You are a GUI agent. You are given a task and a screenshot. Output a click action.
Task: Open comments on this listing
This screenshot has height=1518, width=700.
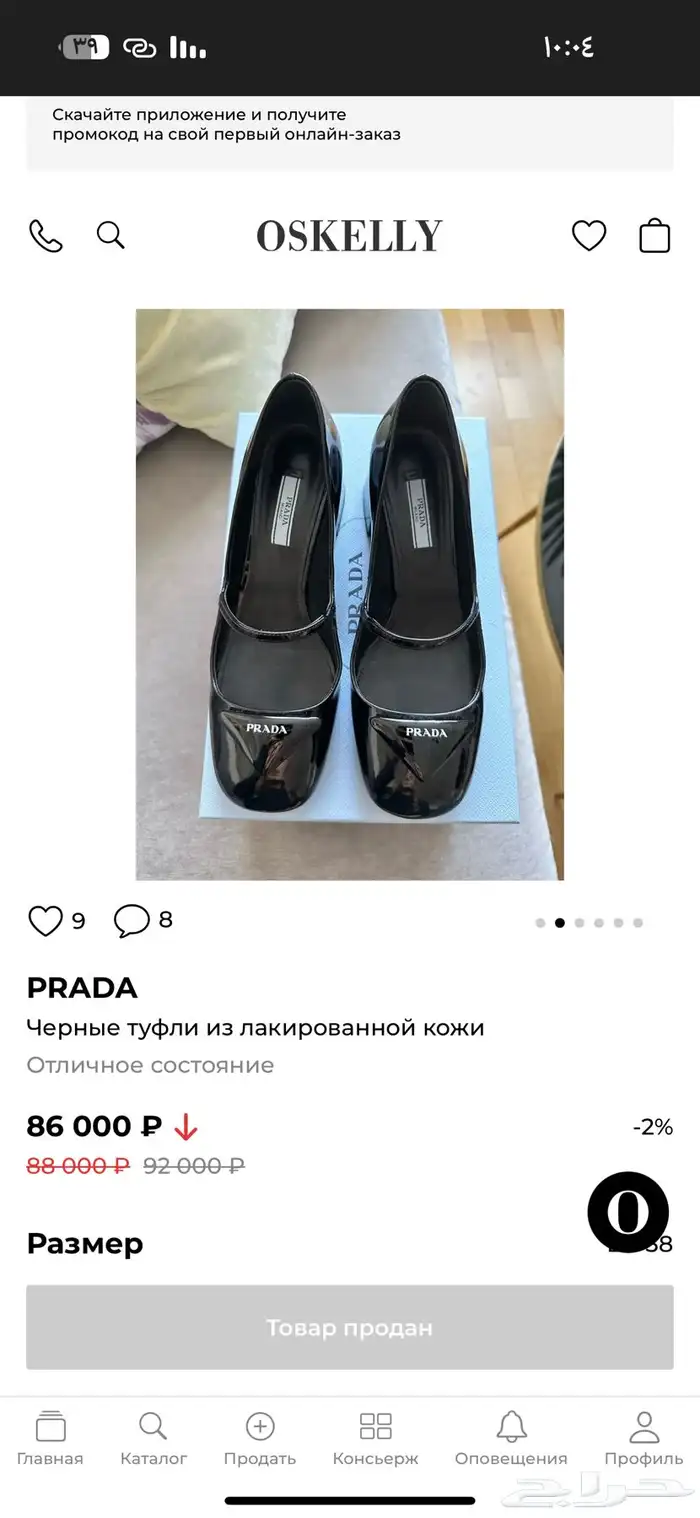tap(132, 920)
